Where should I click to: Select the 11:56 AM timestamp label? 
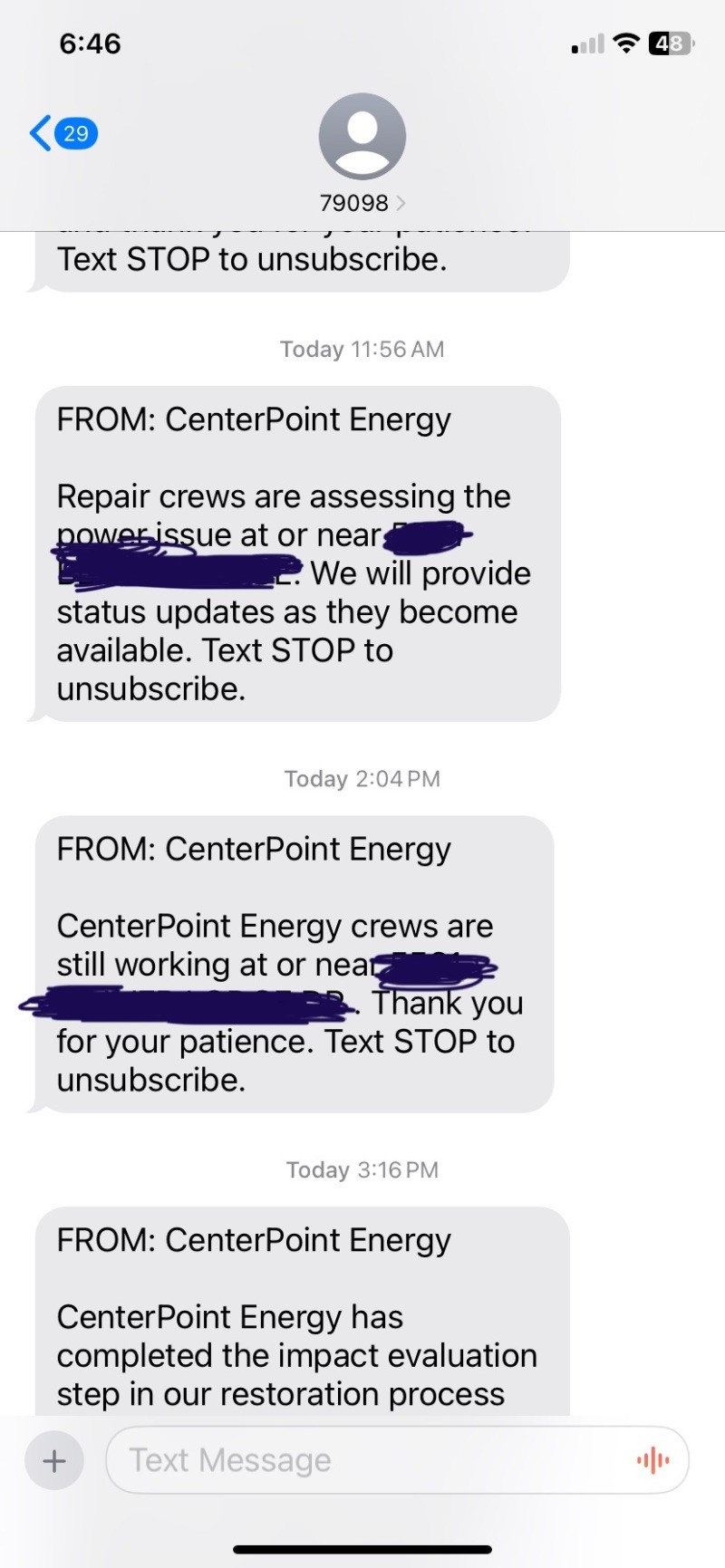pos(361,349)
